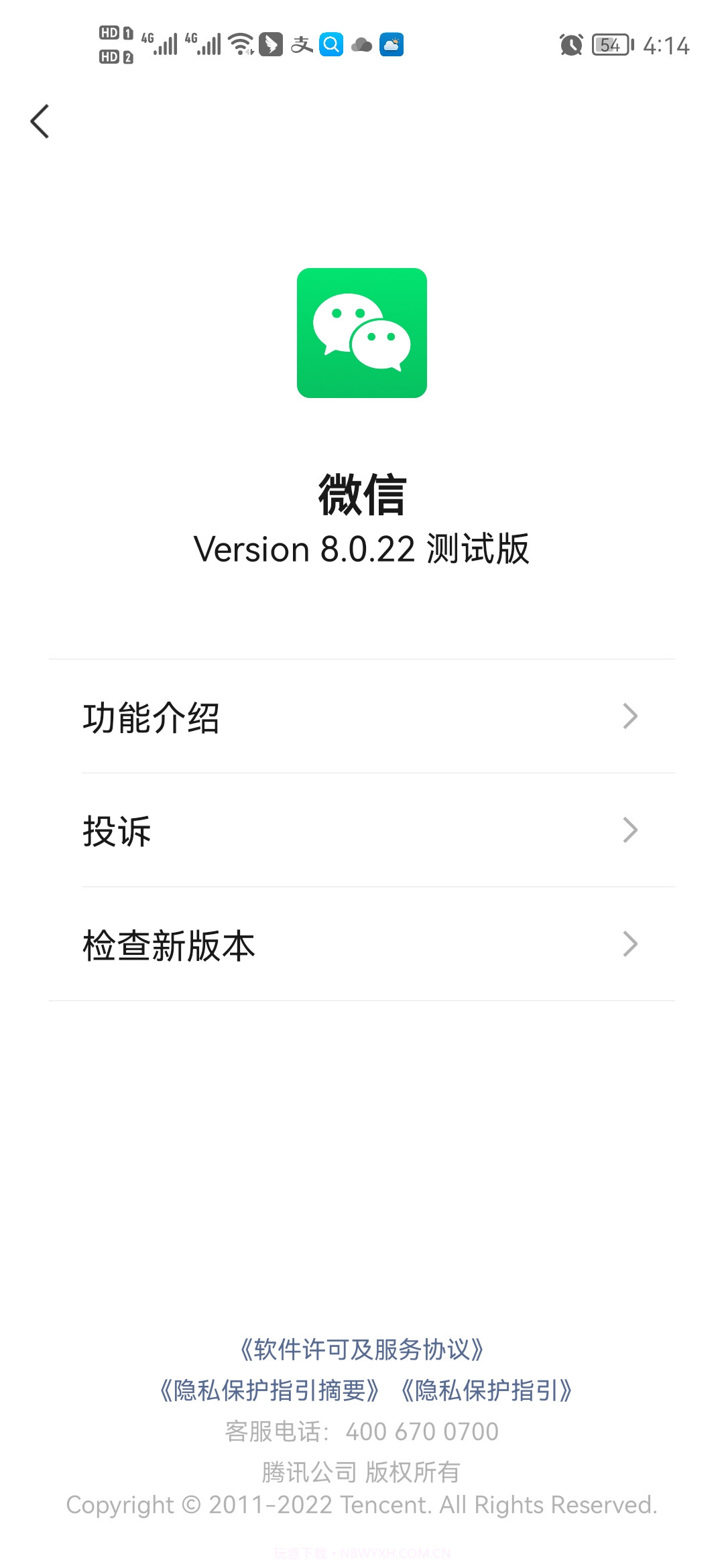Tap the weather notification icon in status bar
Image resolution: width=724 pixels, height=1568 pixels.
coord(392,44)
